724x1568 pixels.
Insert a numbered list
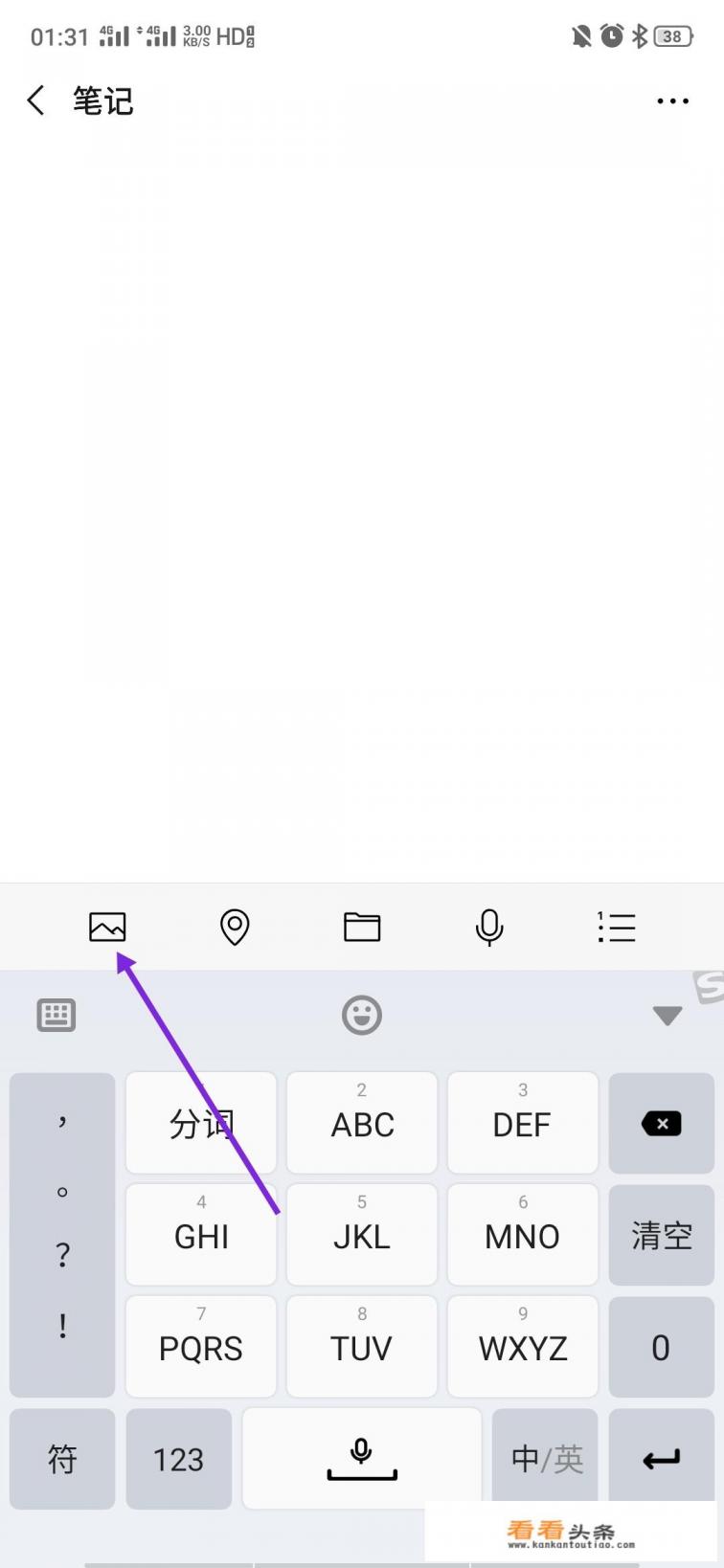(617, 927)
